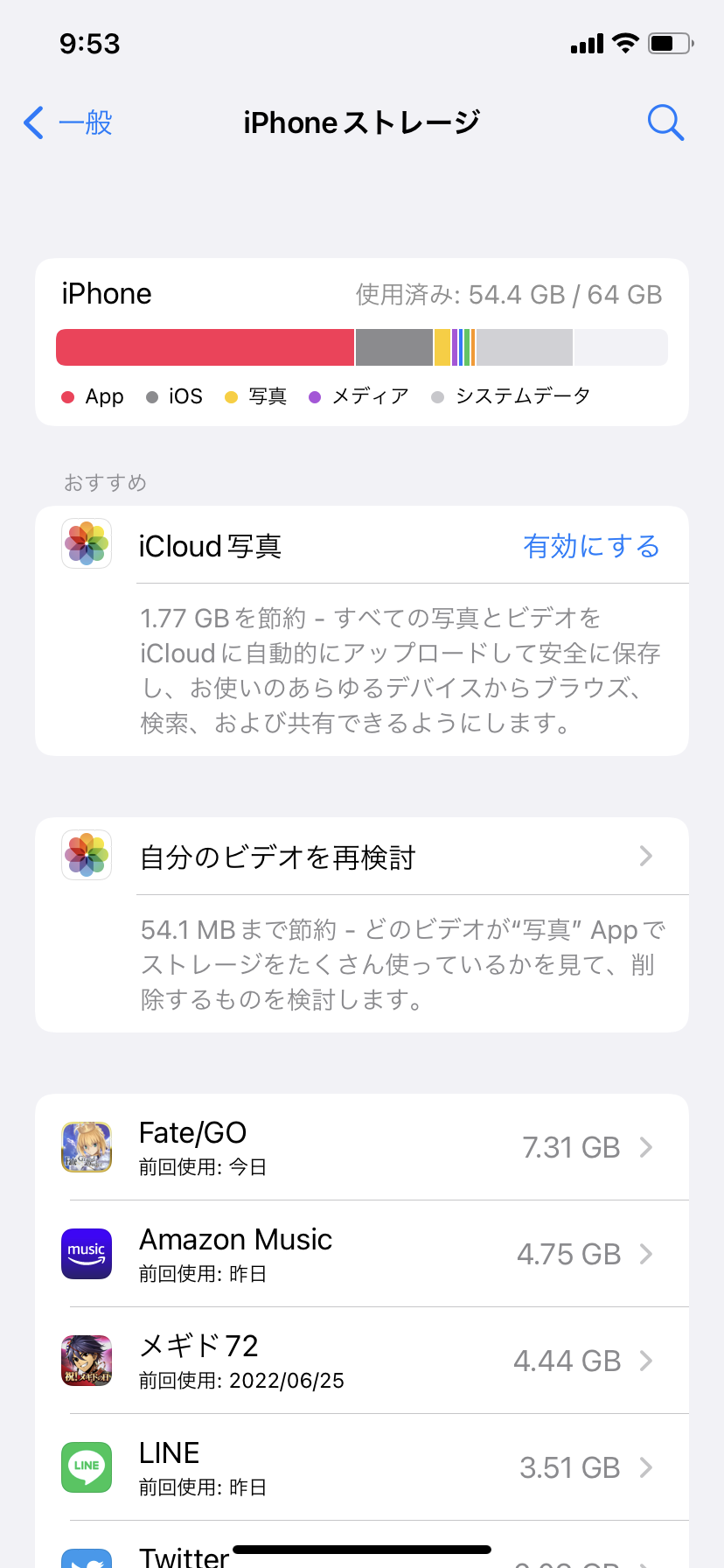724x1568 pixels.
Task: Show LINE storage details
Action: [362, 1467]
